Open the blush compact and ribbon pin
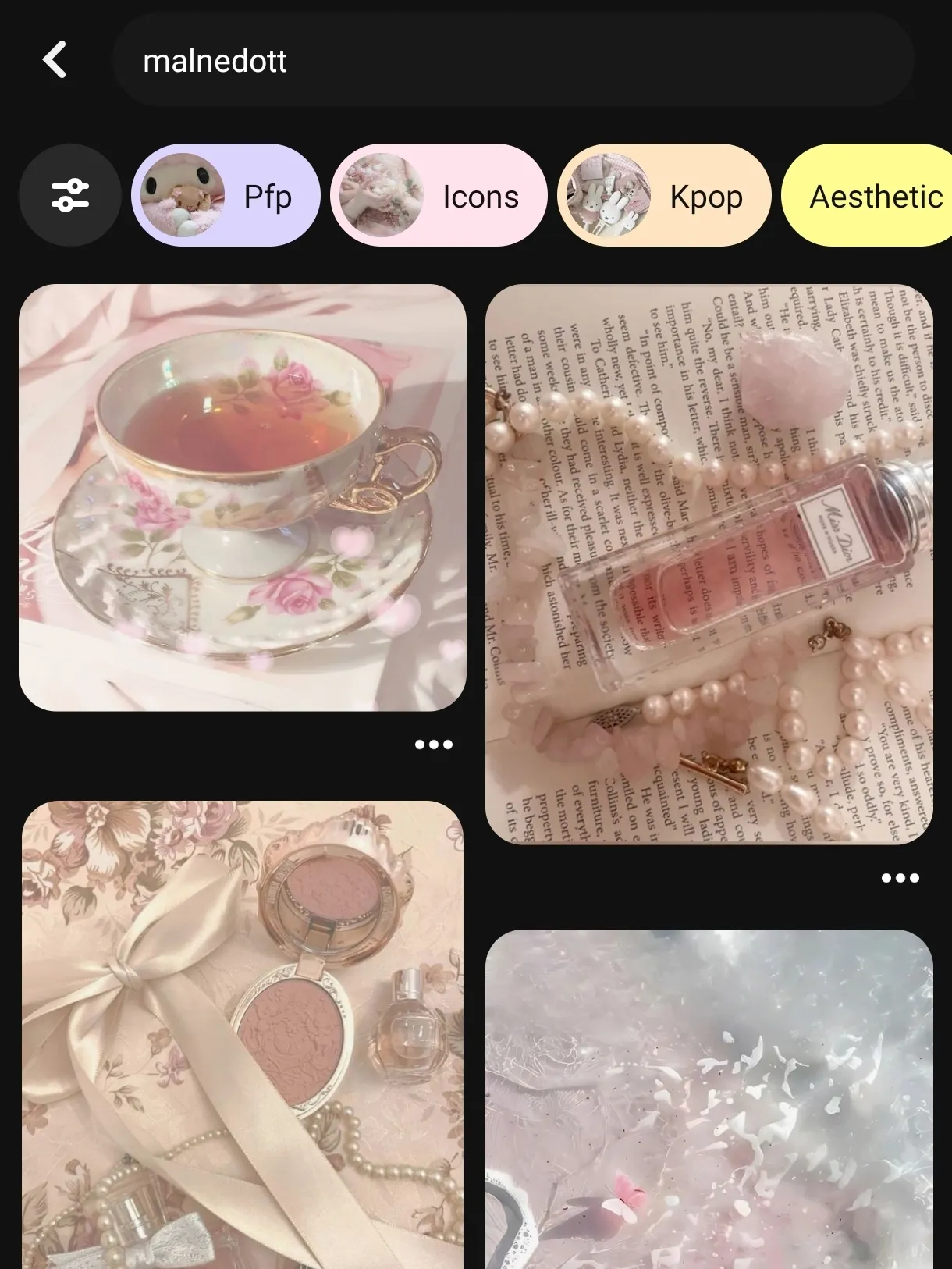Image resolution: width=952 pixels, height=1269 pixels. click(x=243, y=1034)
